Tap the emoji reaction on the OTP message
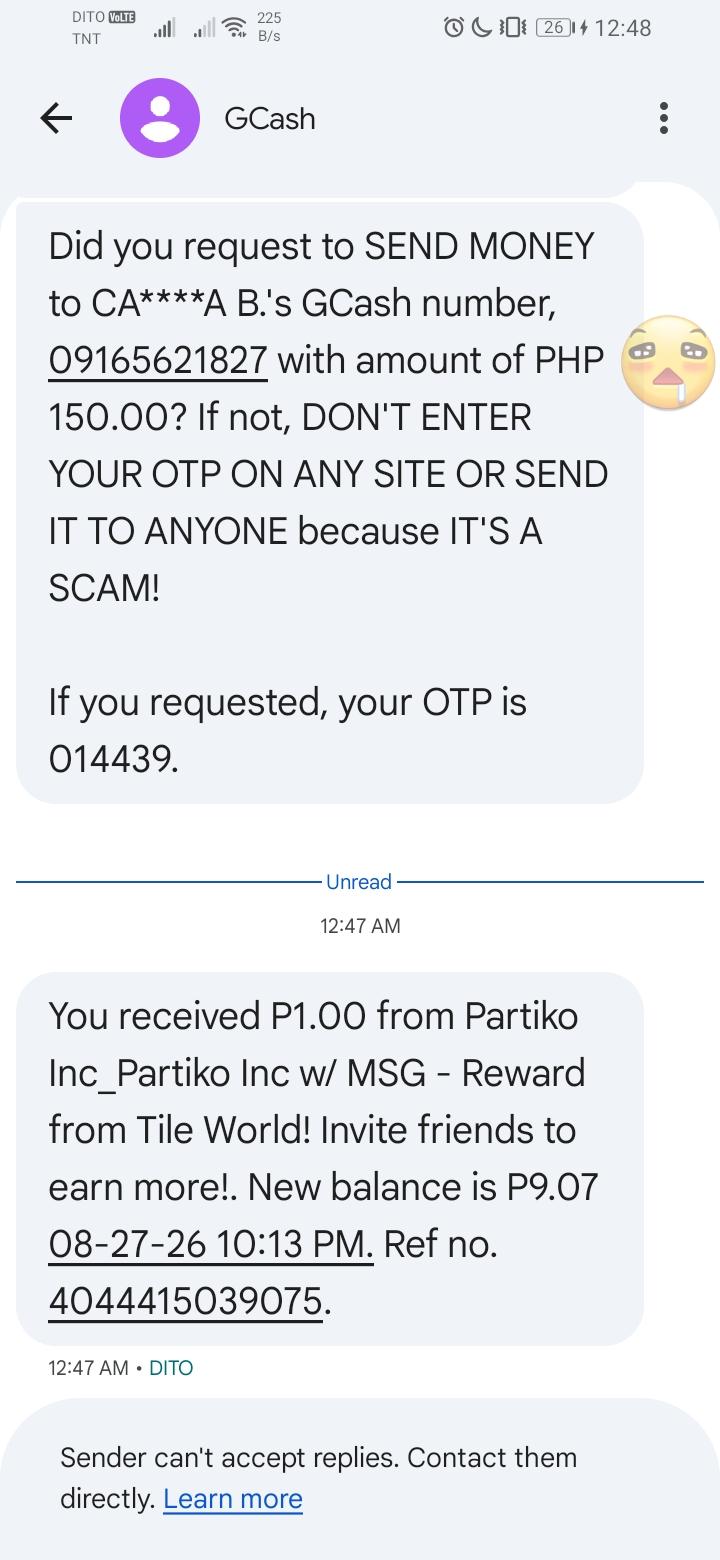The height and width of the screenshot is (1560, 720). point(668,362)
